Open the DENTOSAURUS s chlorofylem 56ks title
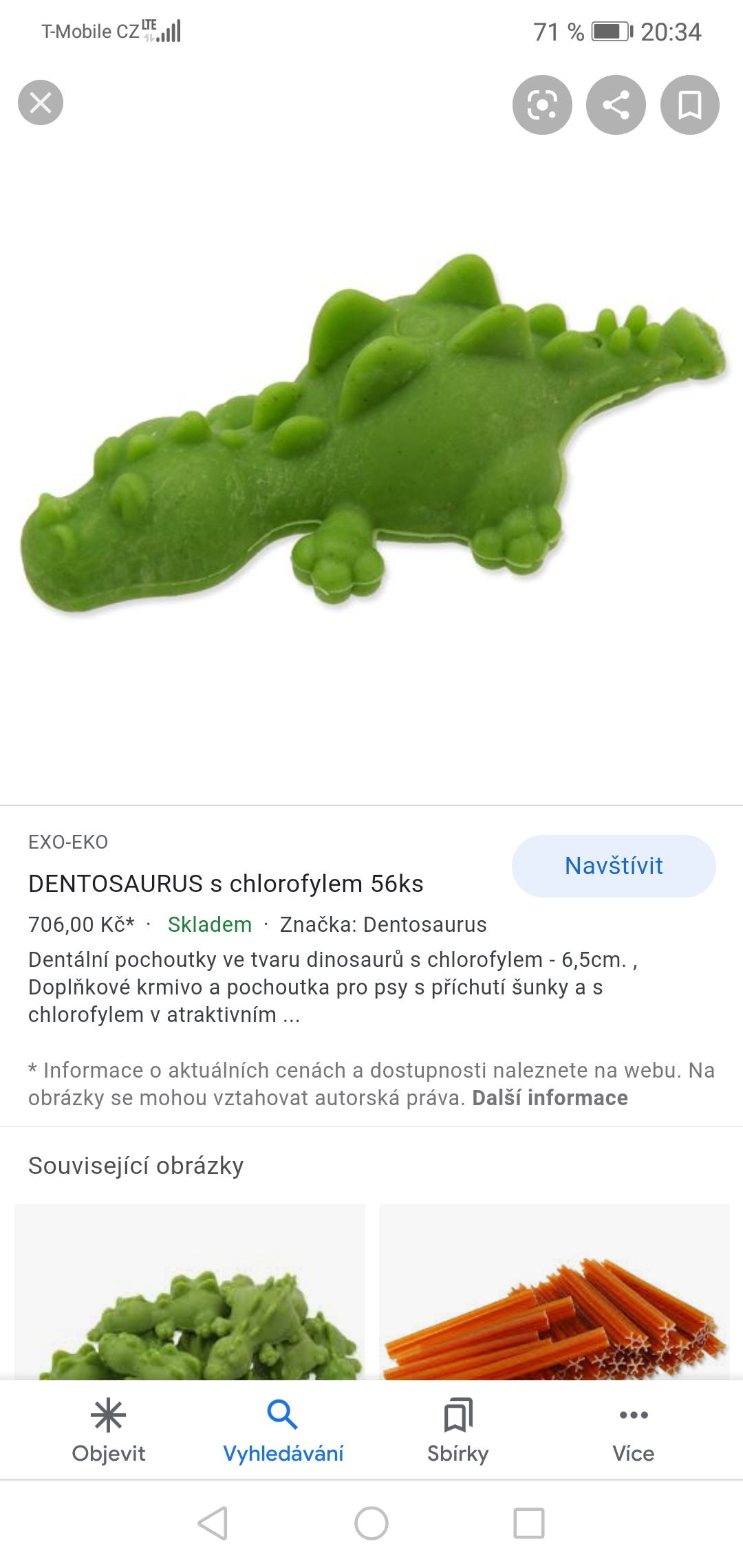This screenshot has width=743, height=1568. pos(226,884)
